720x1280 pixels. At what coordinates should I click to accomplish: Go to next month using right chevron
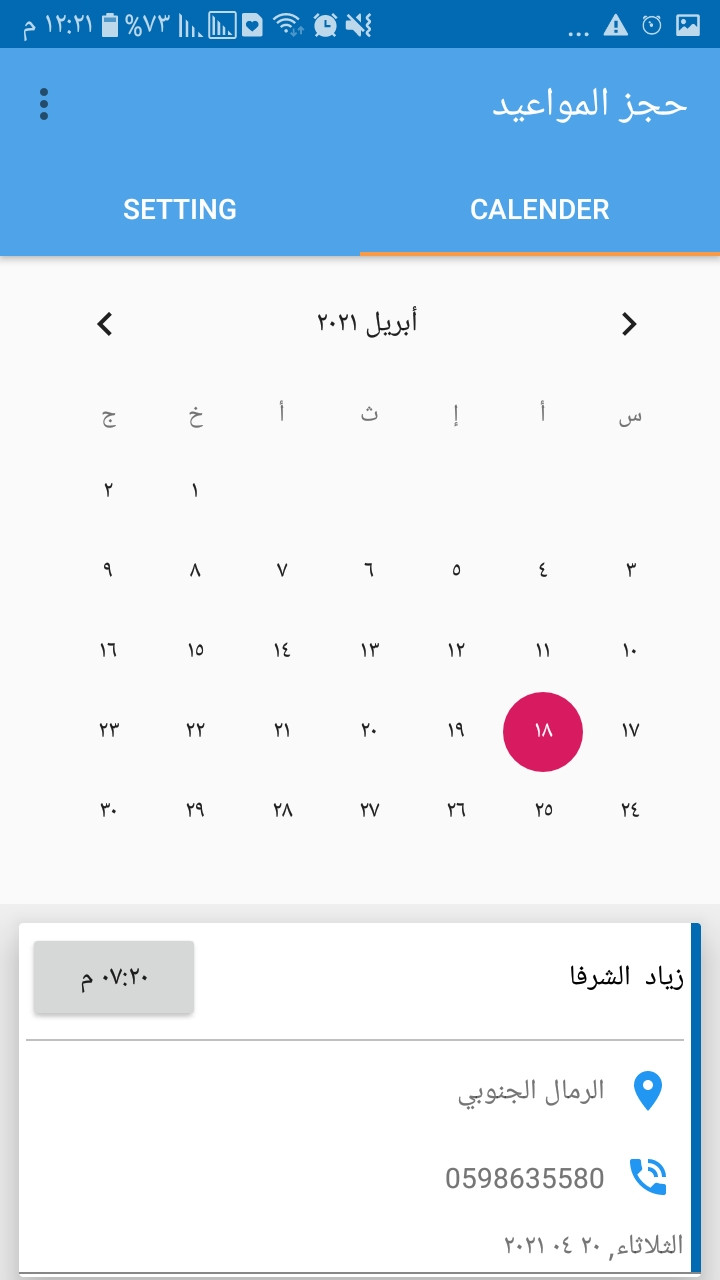pos(629,324)
